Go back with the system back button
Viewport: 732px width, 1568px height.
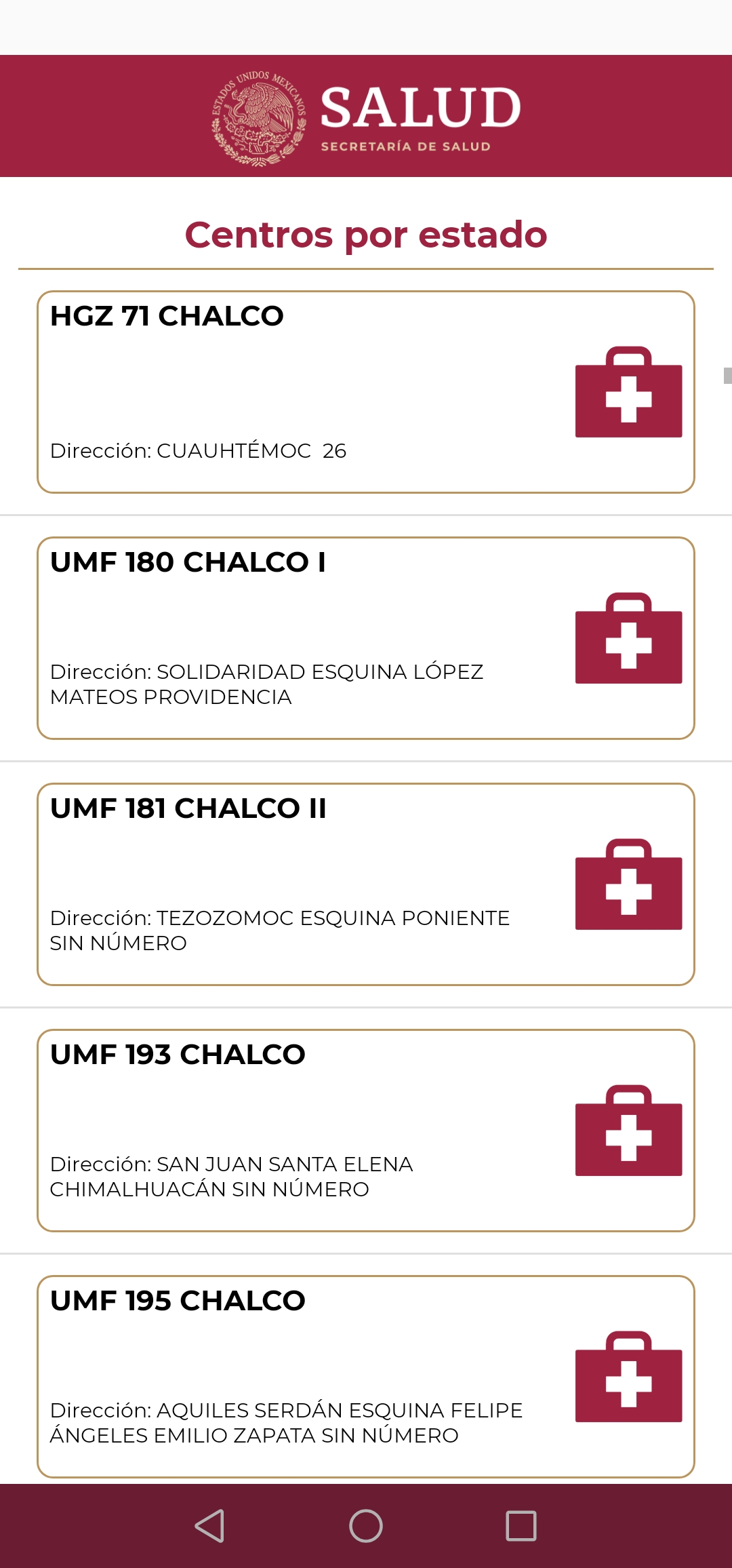[x=209, y=1526]
